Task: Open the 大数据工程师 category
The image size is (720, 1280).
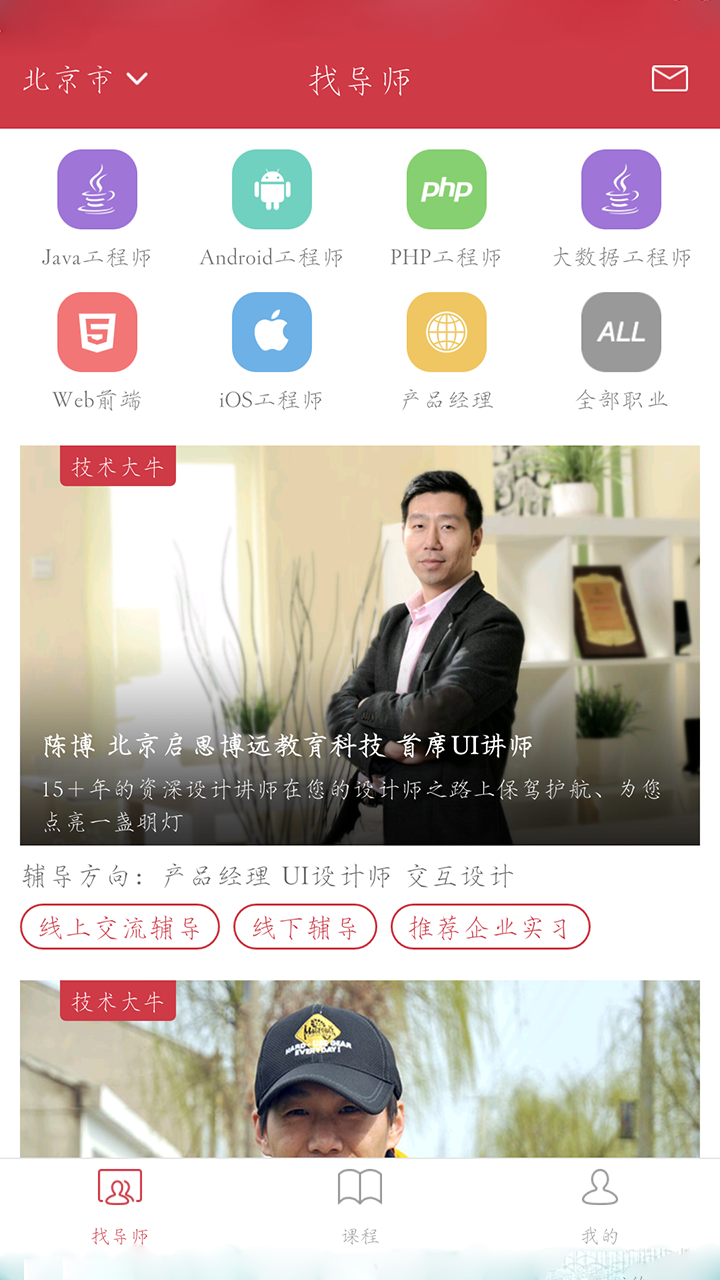Action: click(621, 209)
